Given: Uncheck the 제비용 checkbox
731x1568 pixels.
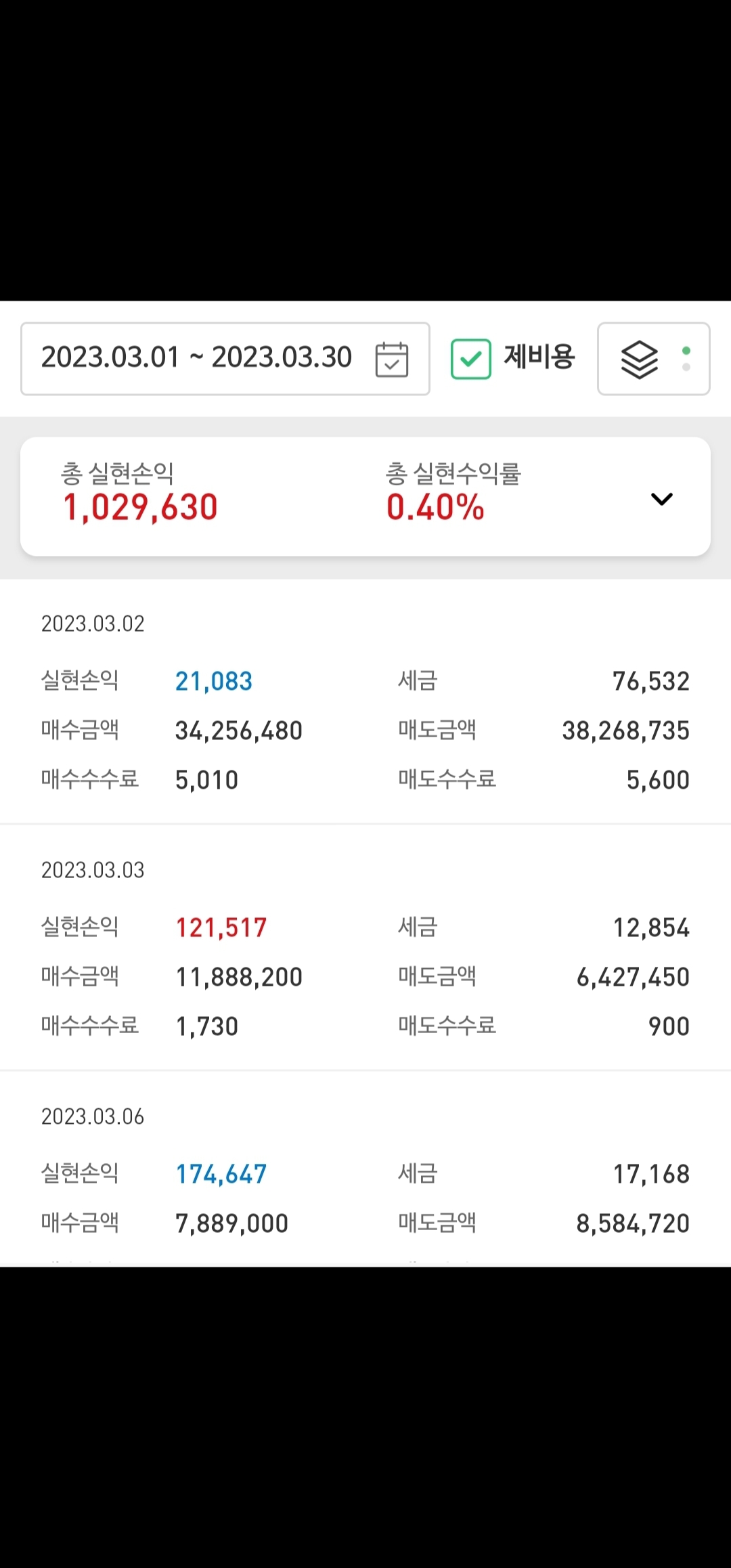Looking at the screenshot, I should point(471,359).
